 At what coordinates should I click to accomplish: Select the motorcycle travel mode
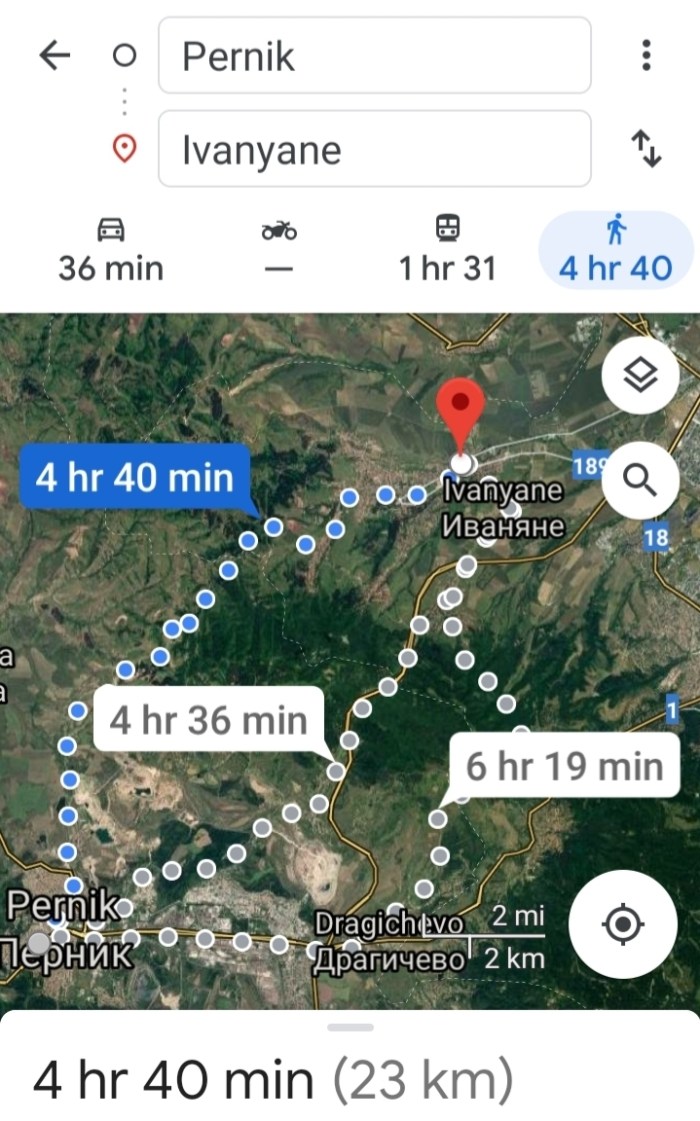[279, 250]
